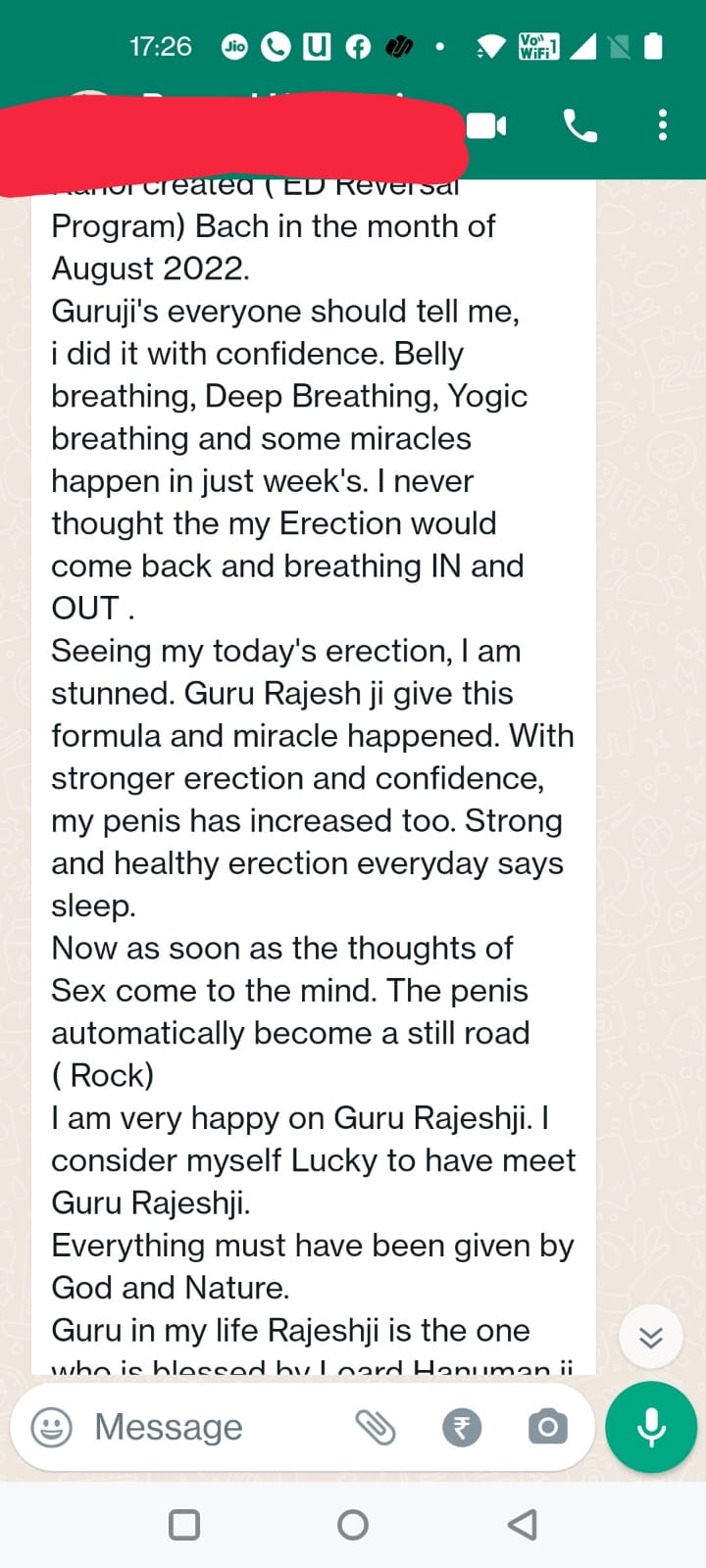Record a voice message
This screenshot has width=706, height=1568.
[x=651, y=1427]
